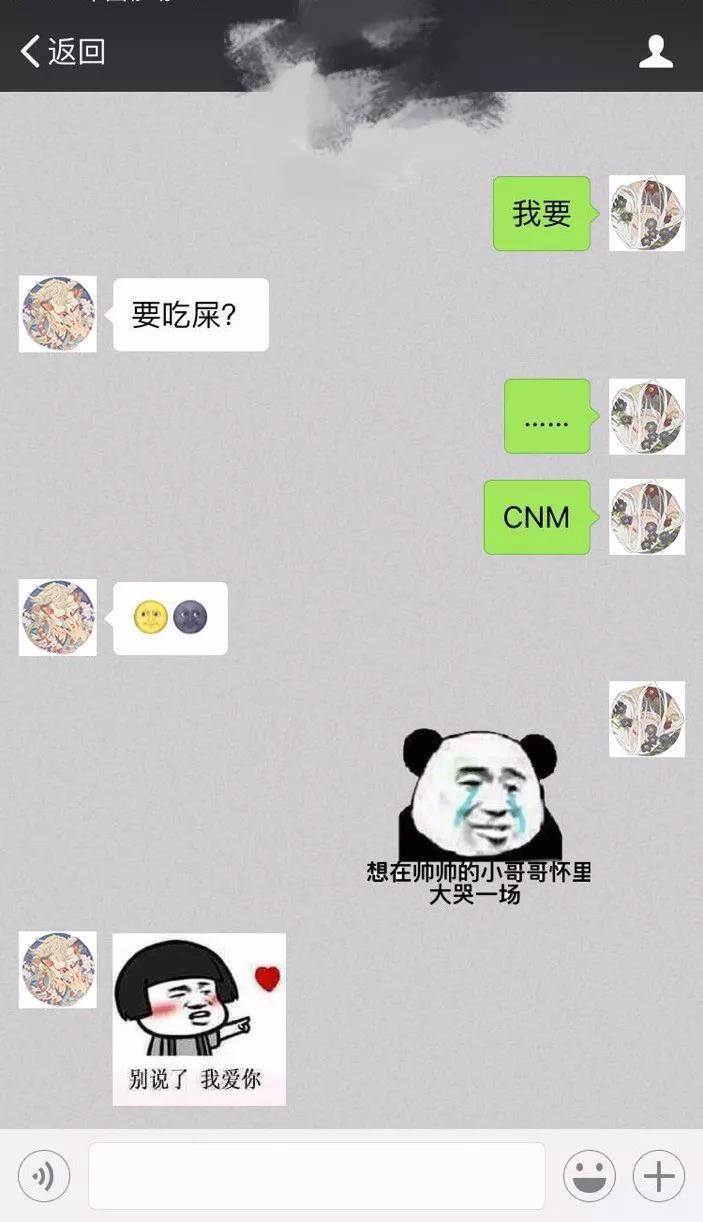The image size is (703, 1222).
Task: Tap the sender avatar beside 要吃屎?
Action: 58,314
